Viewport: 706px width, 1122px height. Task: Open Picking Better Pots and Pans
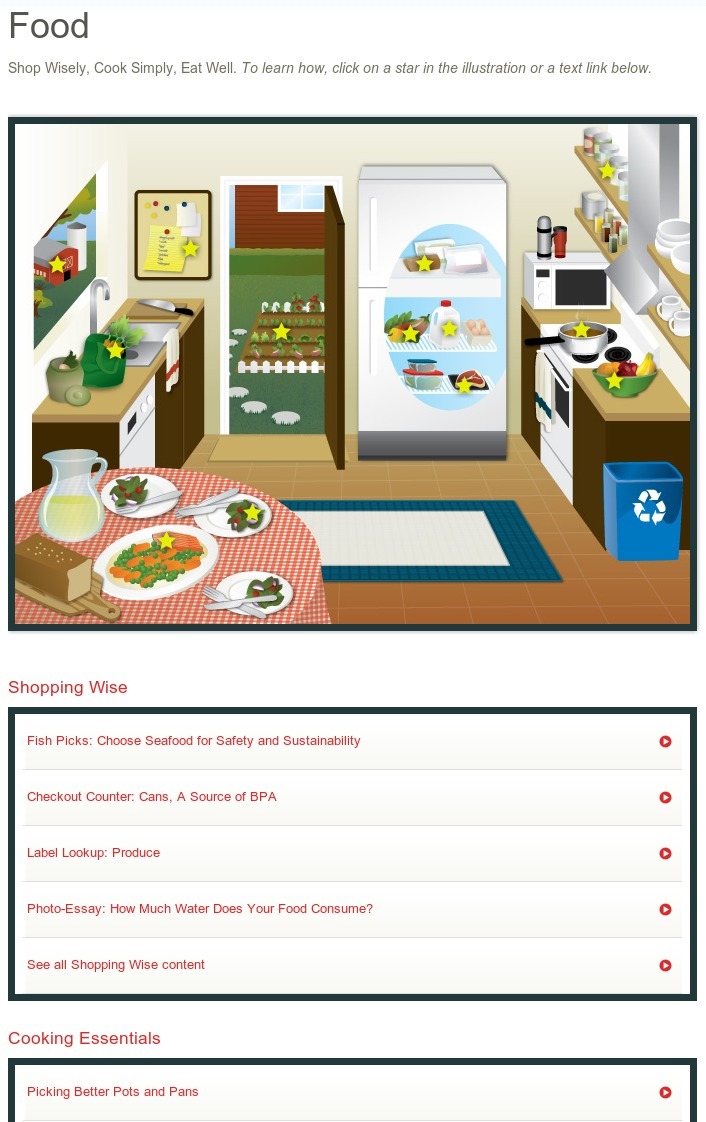tap(113, 1092)
